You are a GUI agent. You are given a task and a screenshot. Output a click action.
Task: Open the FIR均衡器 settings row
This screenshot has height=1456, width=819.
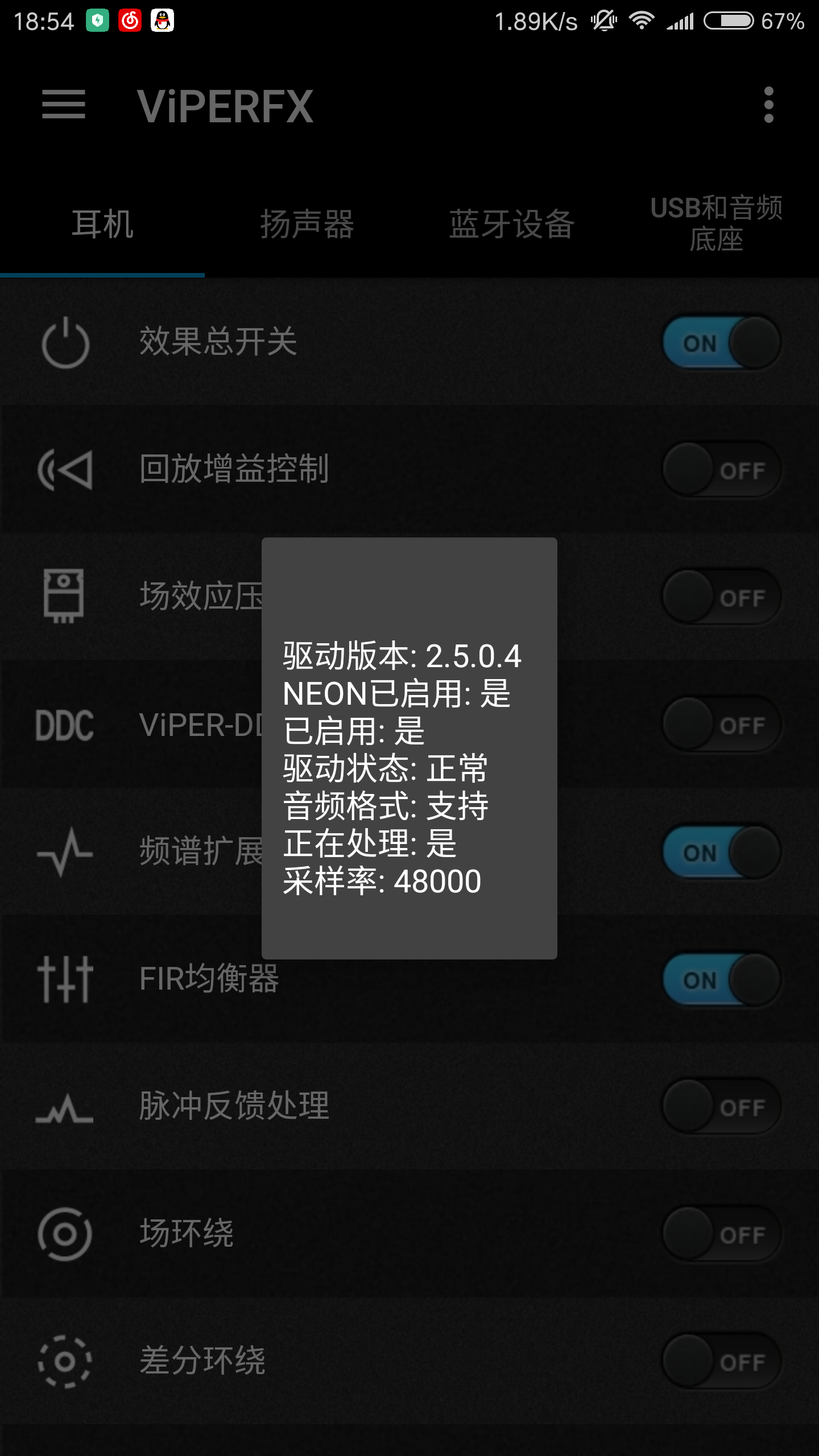[x=409, y=979]
